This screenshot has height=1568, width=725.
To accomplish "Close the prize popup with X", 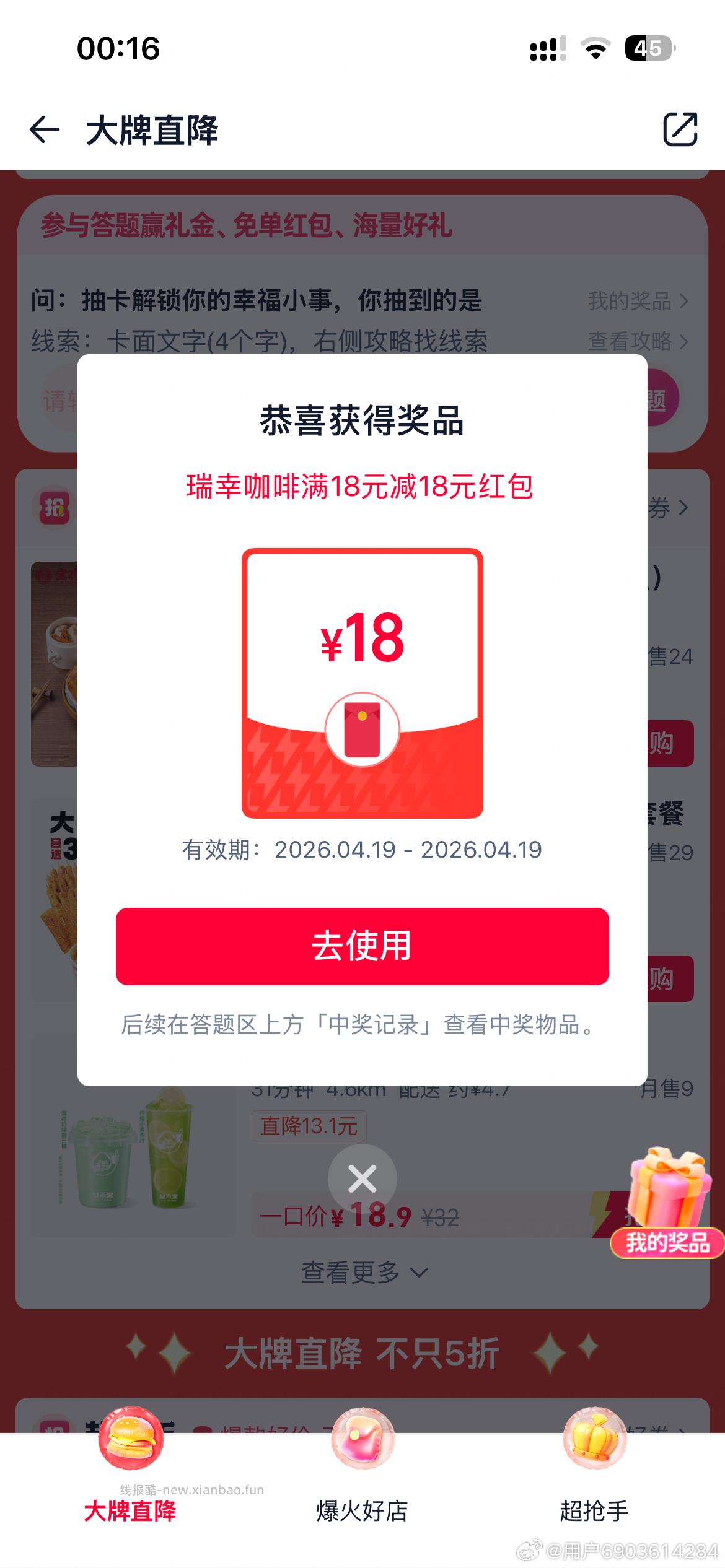I will pyautogui.click(x=362, y=1178).
